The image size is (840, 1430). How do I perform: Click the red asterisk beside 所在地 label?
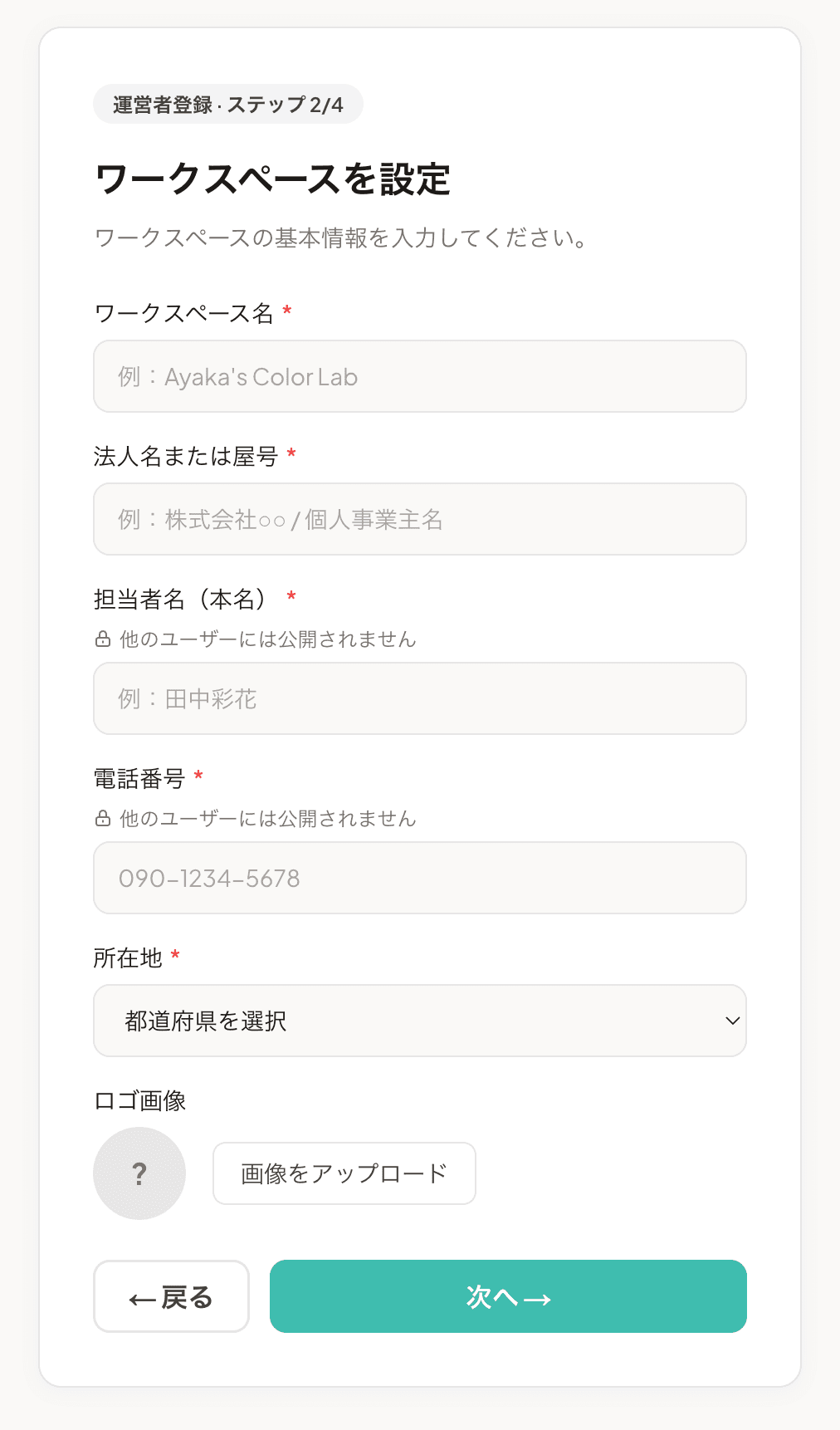(x=175, y=955)
